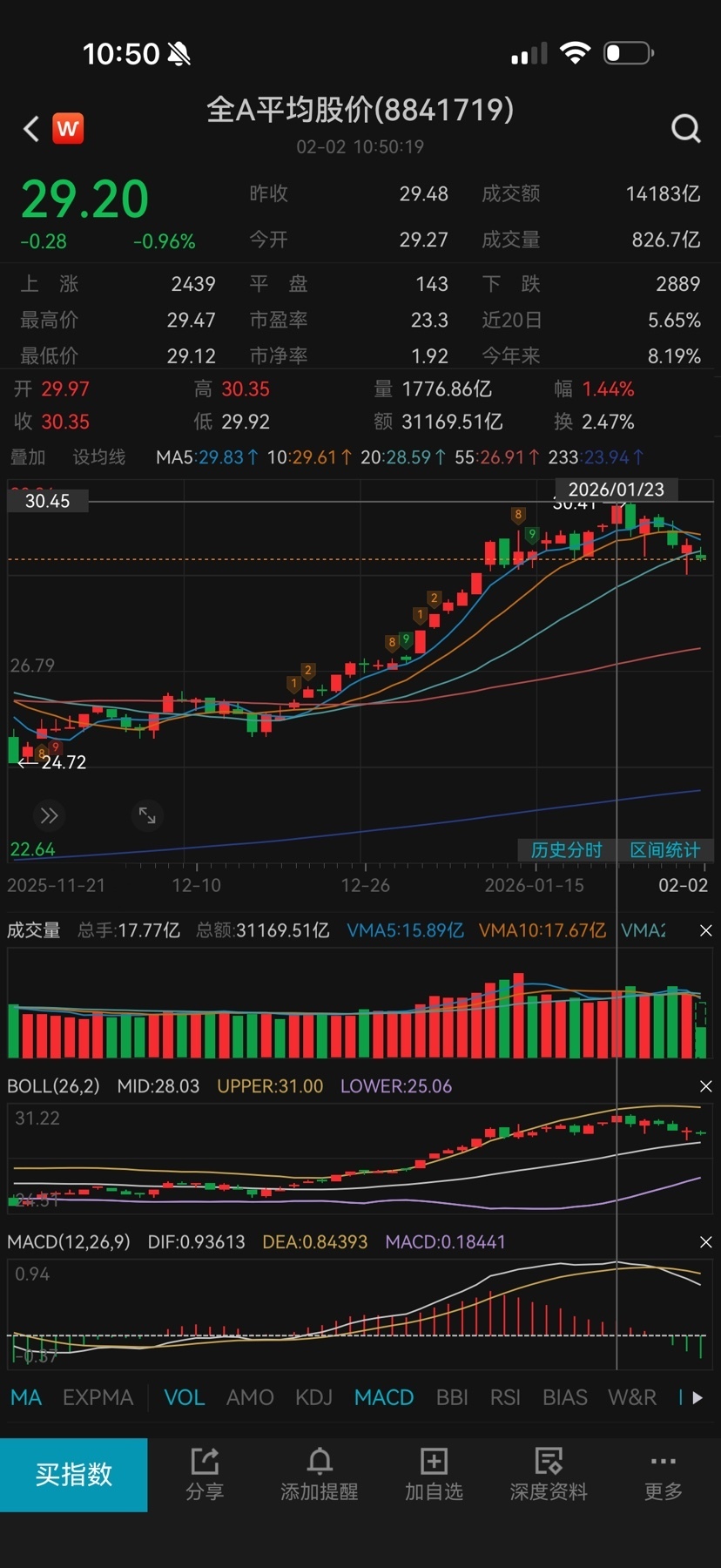The width and height of the screenshot is (721, 1568).
Task: Open 更多 options in the bottom bar
Action: pos(663,1474)
